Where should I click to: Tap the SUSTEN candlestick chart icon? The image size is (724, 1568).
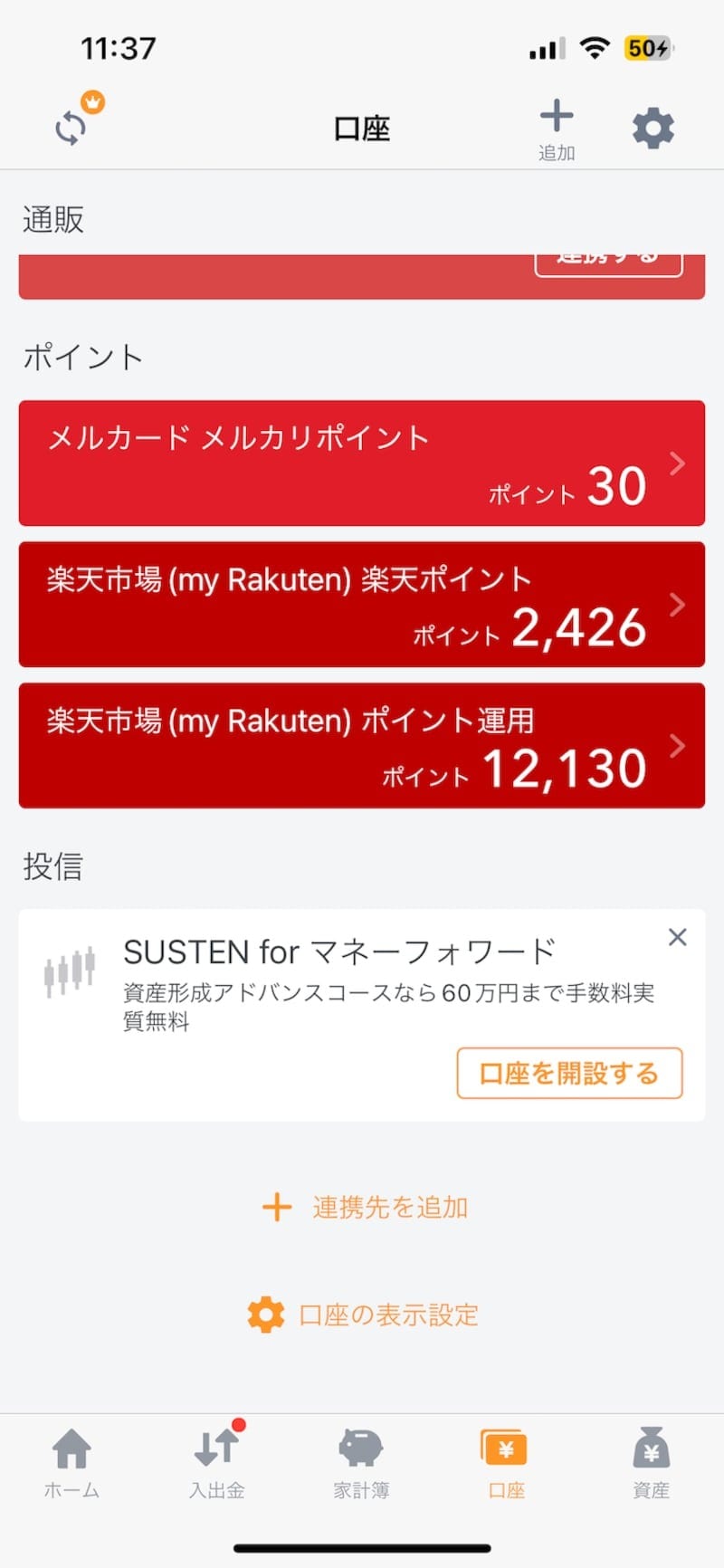68,969
